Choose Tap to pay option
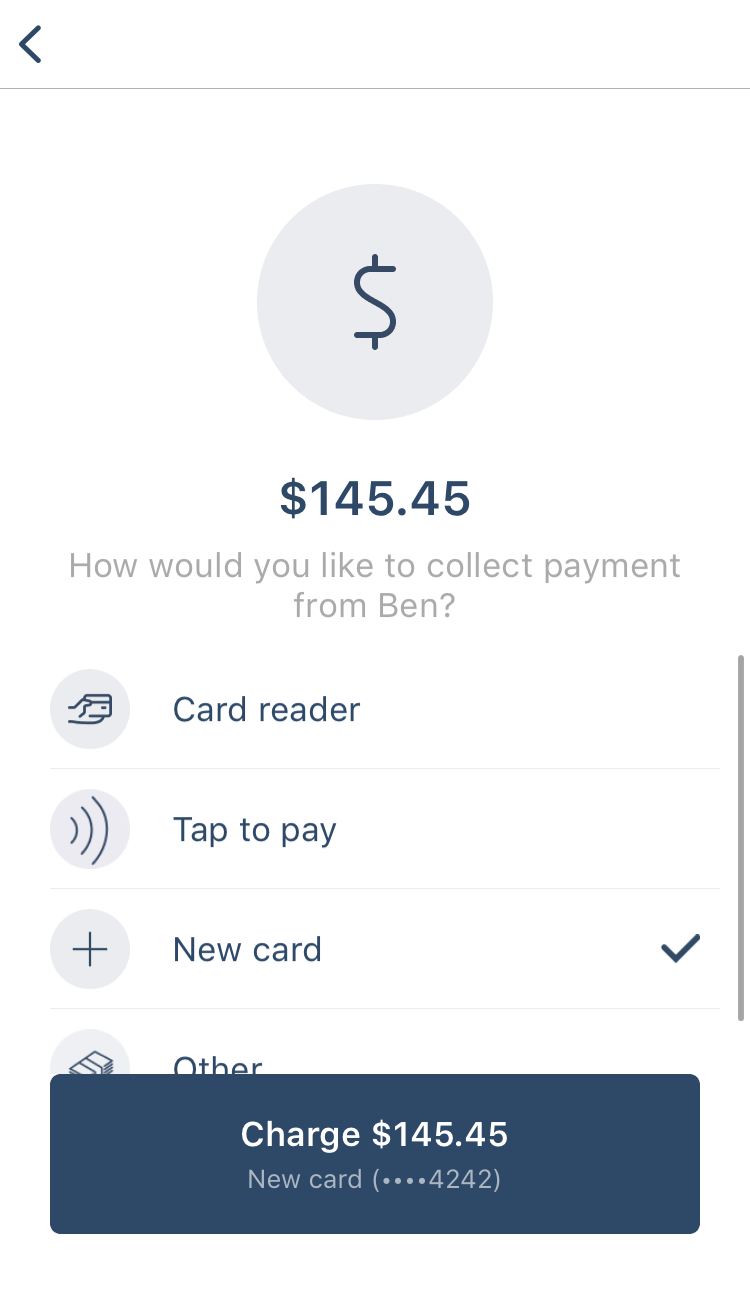750x1294 pixels. [254, 830]
